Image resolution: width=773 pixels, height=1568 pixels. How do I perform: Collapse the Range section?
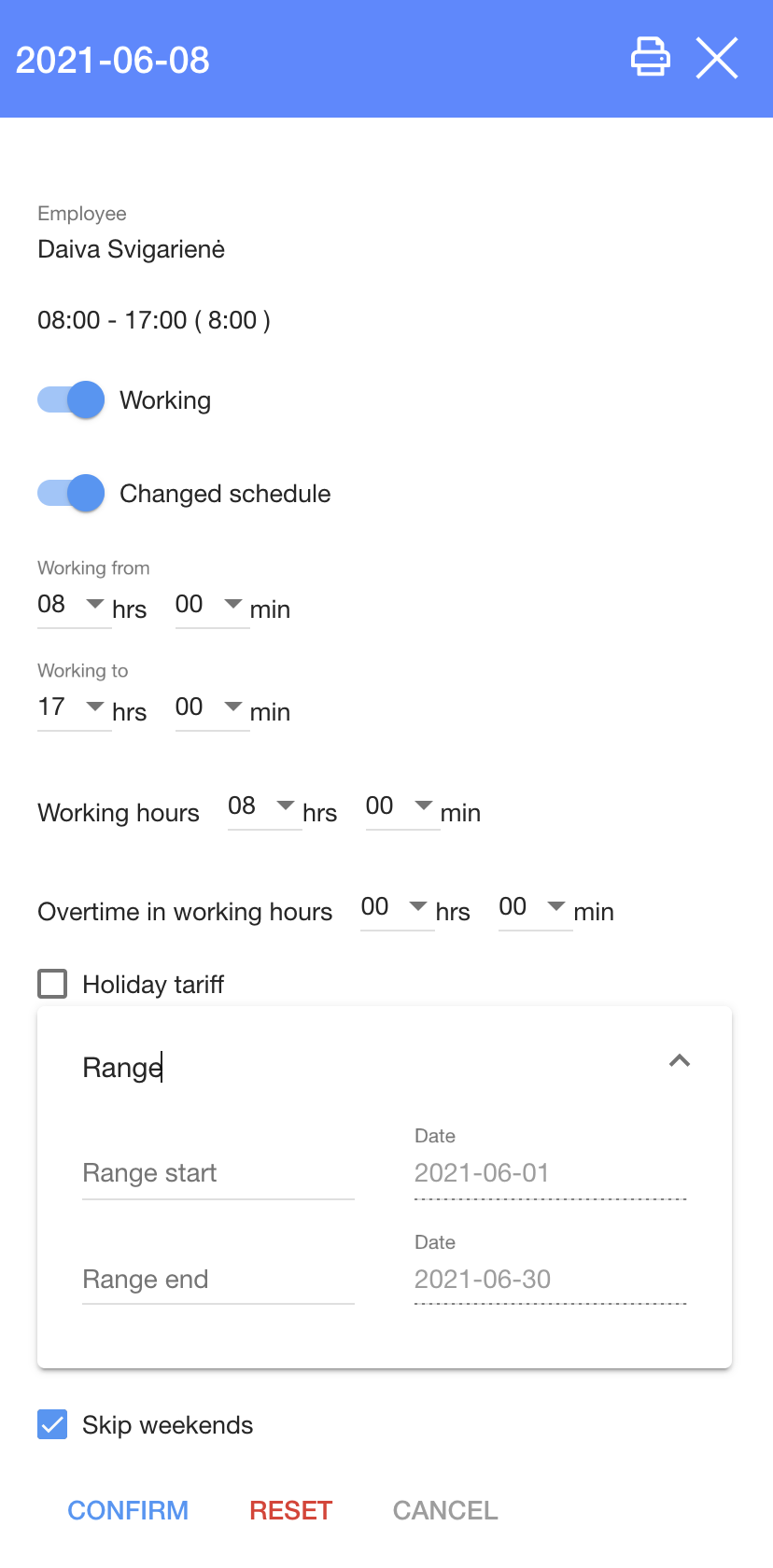coord(680,1061)
